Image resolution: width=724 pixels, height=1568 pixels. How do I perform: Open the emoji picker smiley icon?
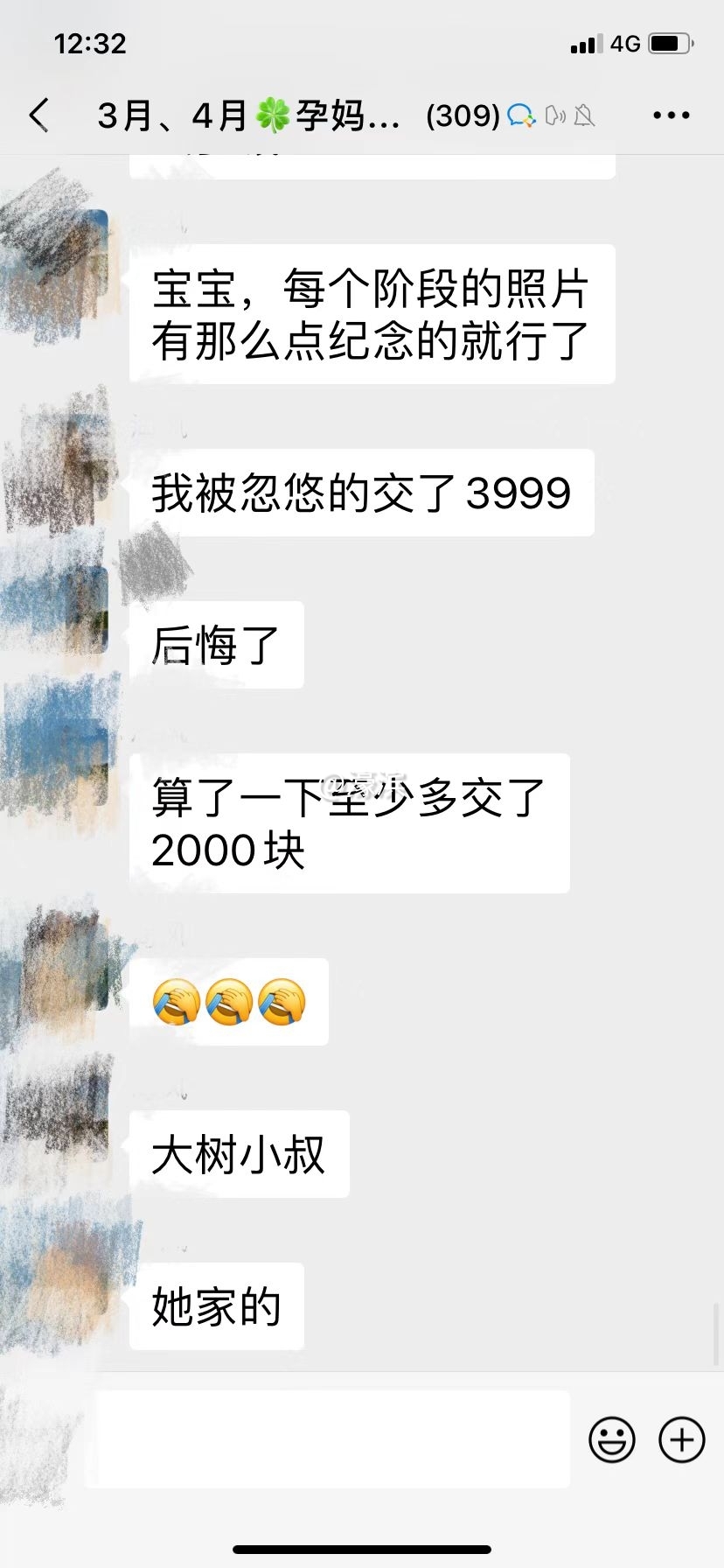(612, 1439)
